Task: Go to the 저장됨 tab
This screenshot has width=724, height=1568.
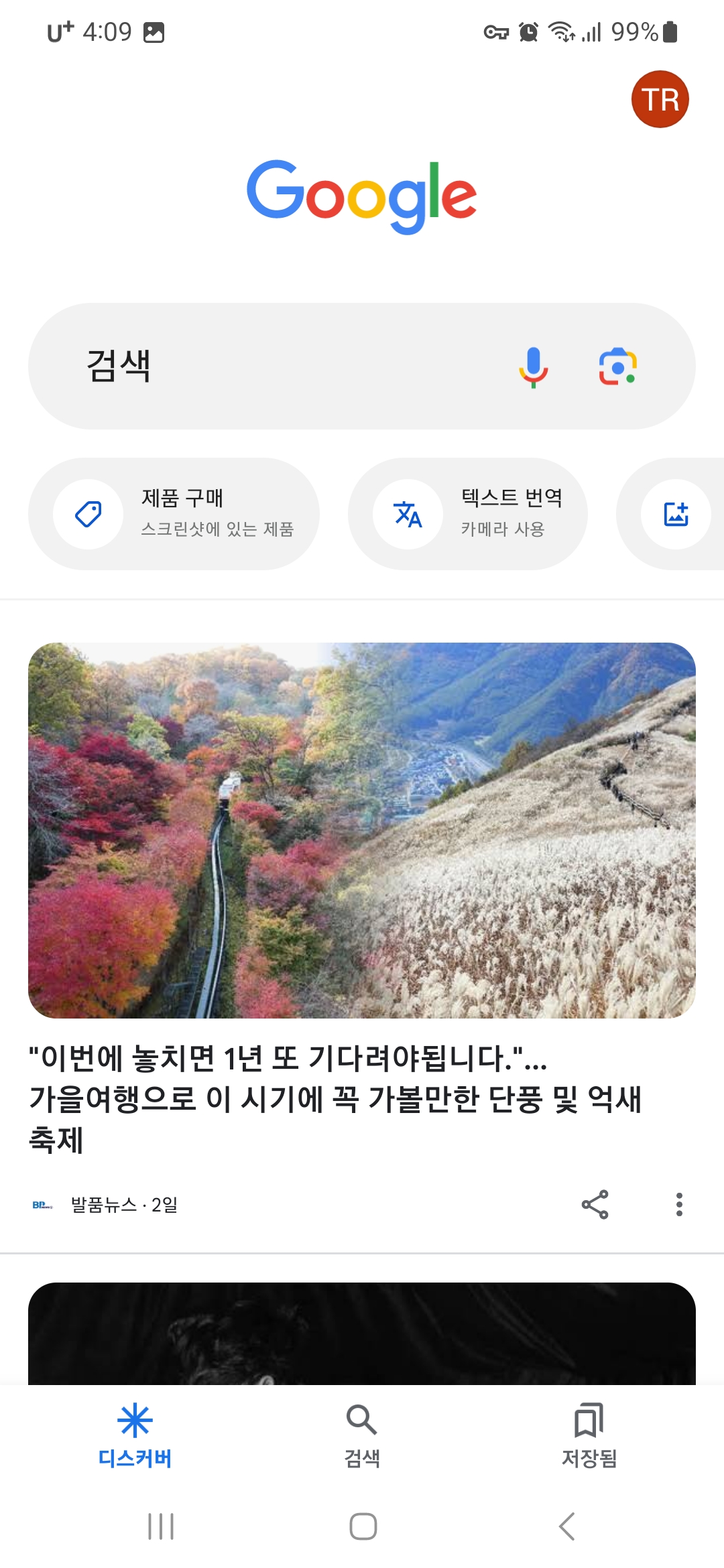Action: coord(589,1435)
